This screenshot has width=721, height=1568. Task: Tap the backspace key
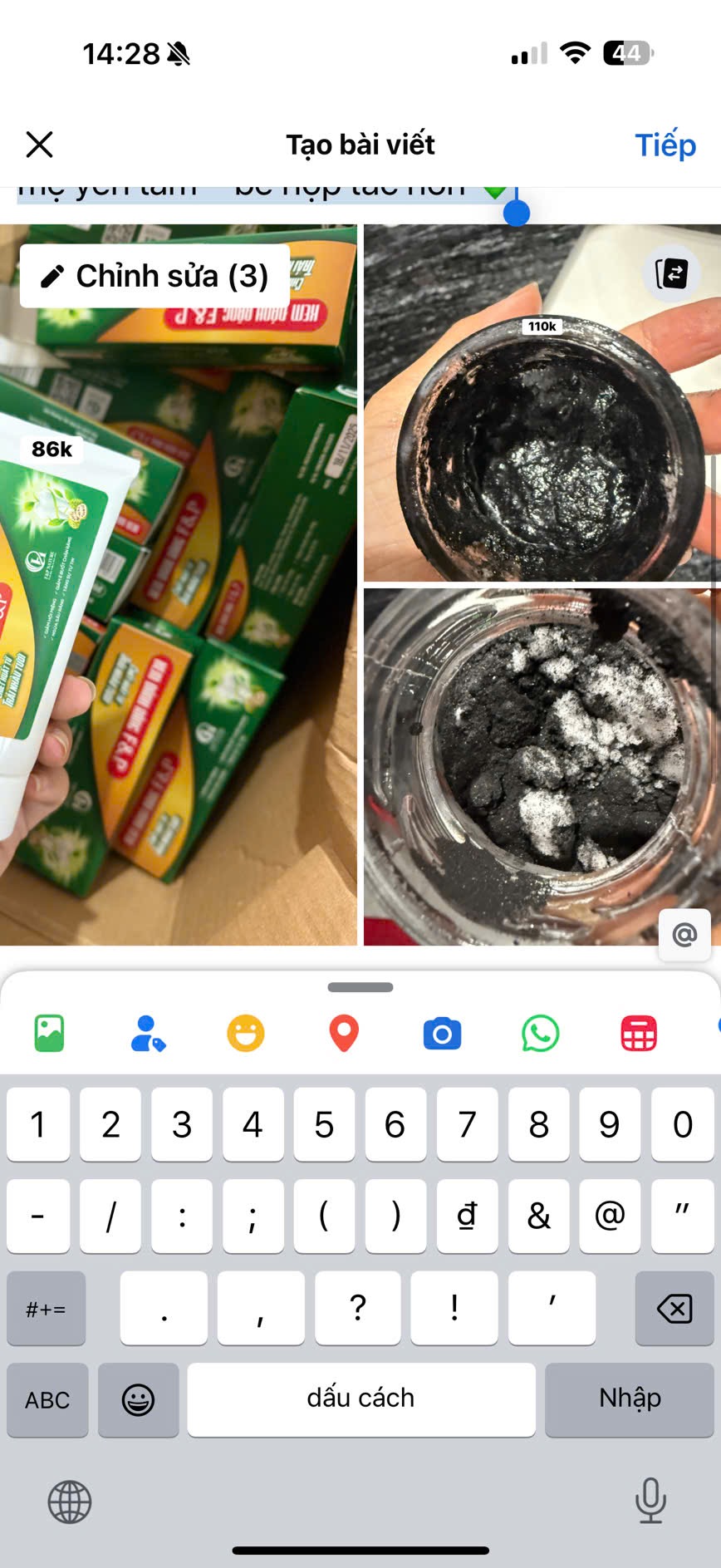tap(674, 1309)
